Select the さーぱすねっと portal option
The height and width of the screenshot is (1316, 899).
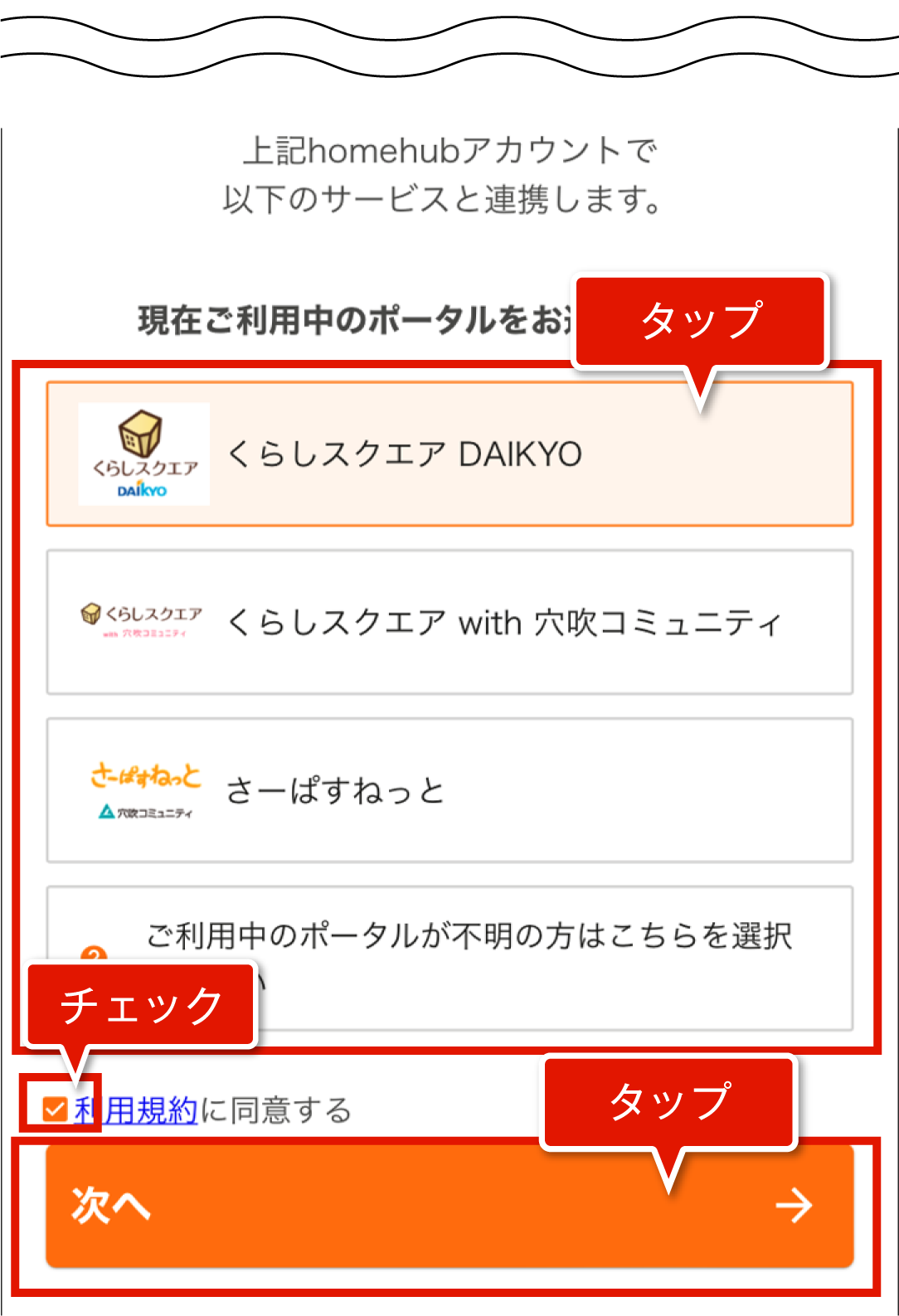449,790
